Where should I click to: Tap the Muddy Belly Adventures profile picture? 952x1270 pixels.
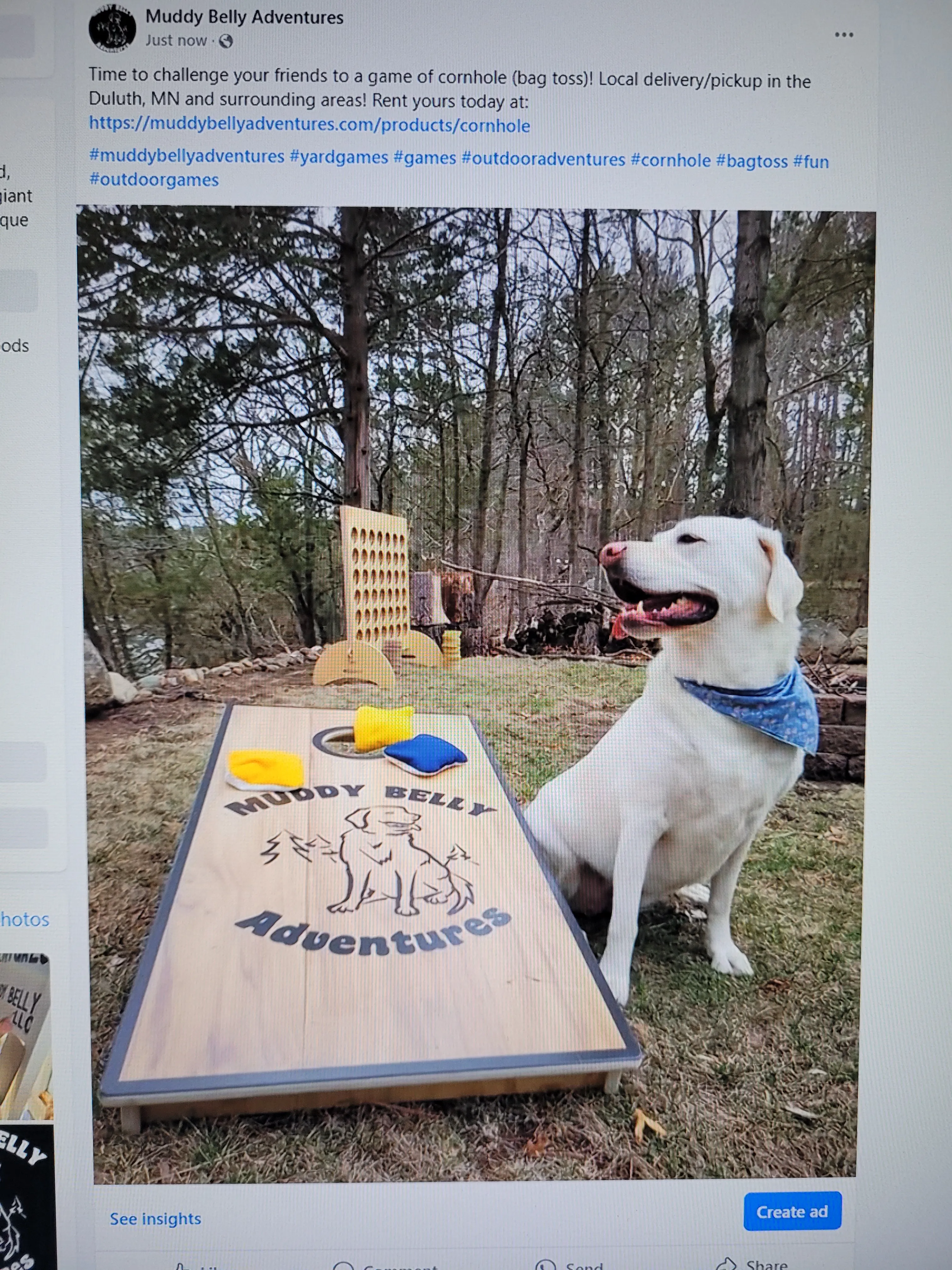tap(112, 28)
